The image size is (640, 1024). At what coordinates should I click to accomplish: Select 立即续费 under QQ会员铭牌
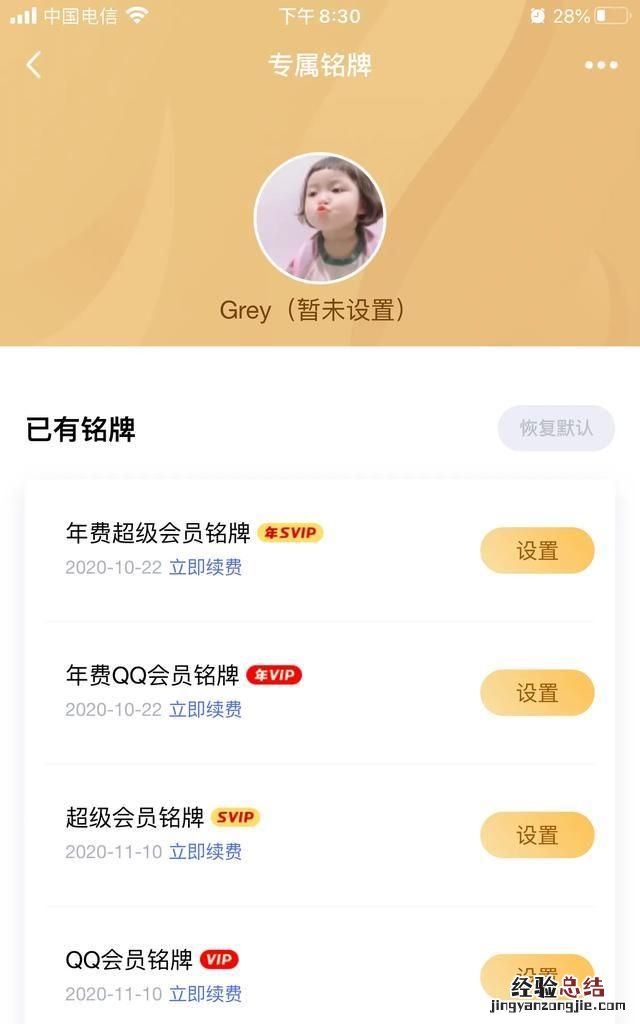tap(205, 994)
